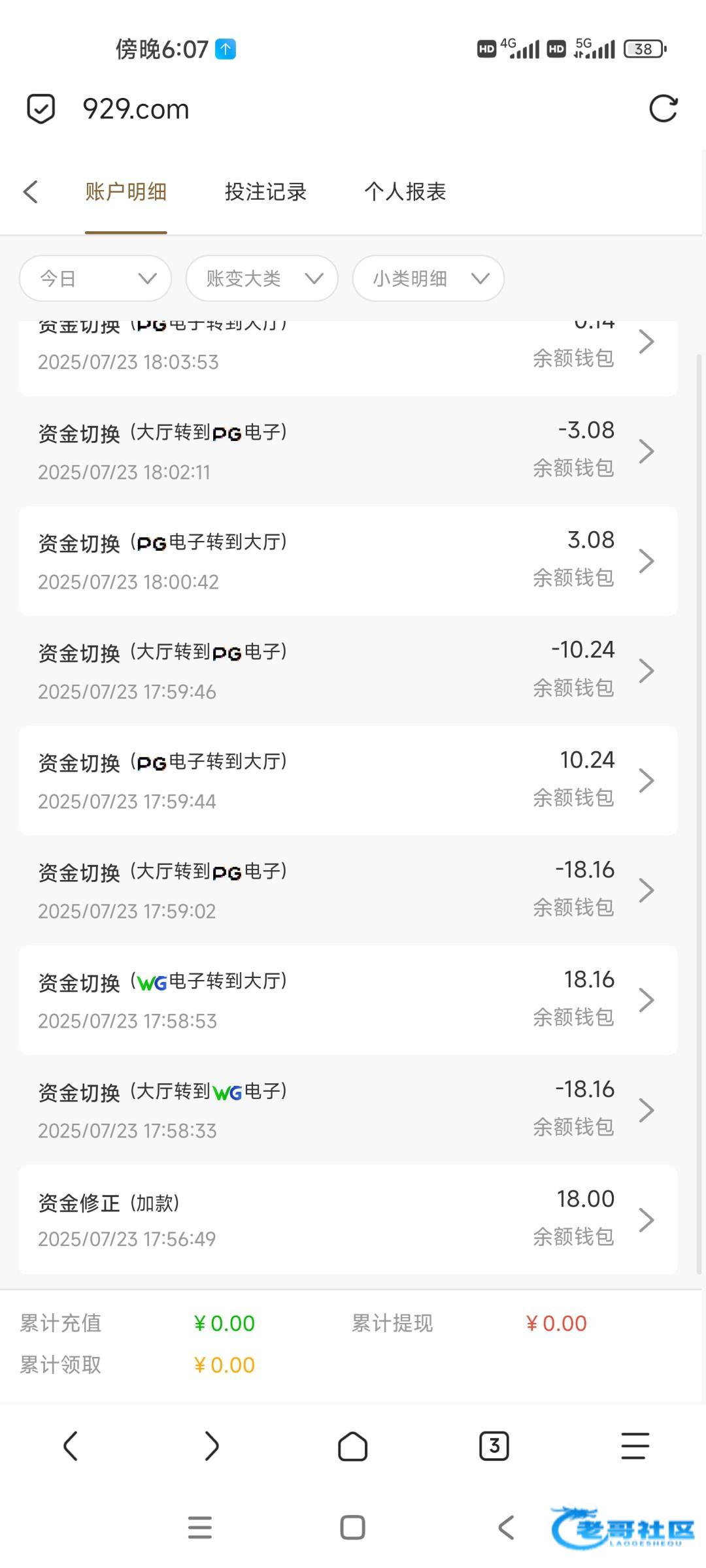Expand the 账变大类 filter dropdown
706x1568 pixels.
(x=261, y=278)
